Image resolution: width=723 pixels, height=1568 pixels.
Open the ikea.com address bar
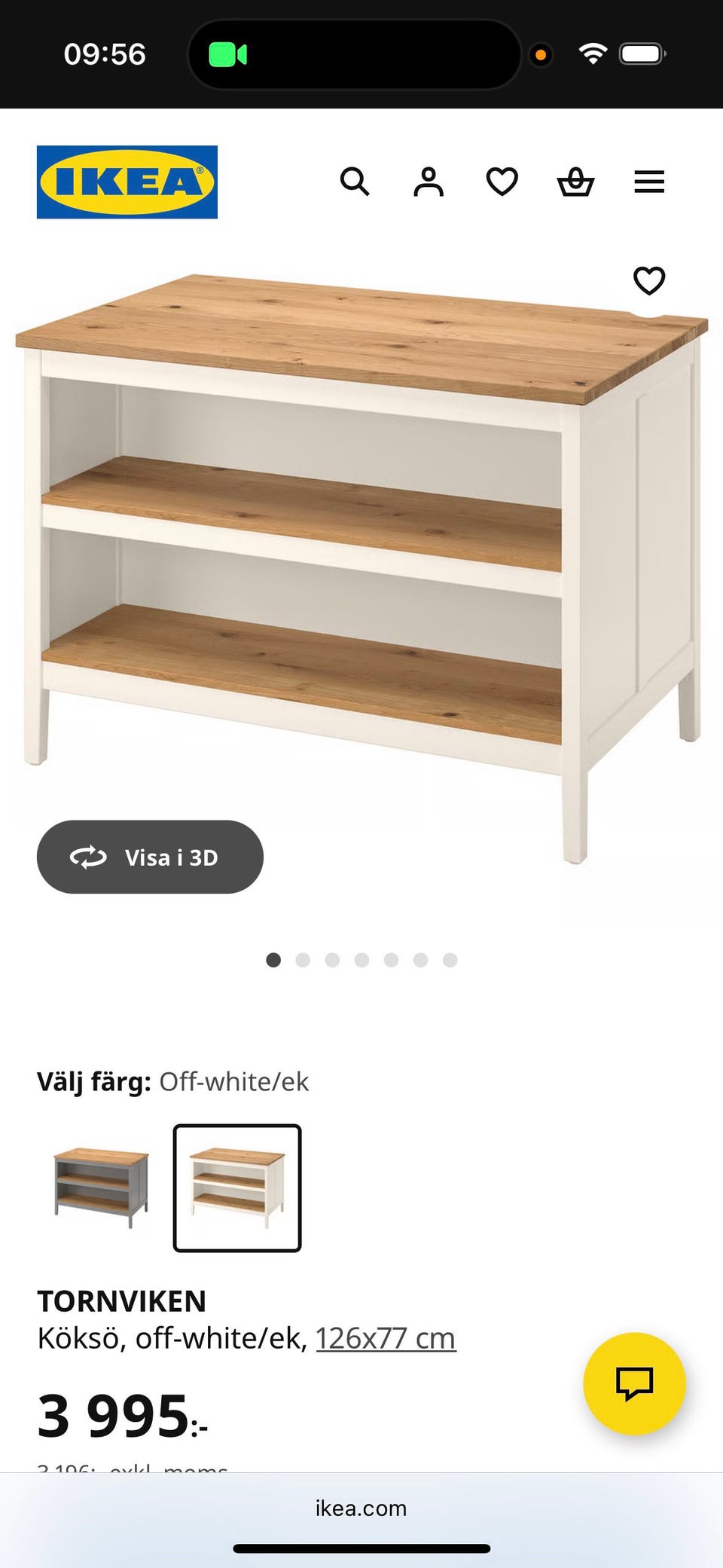[x=361, y=1508]
